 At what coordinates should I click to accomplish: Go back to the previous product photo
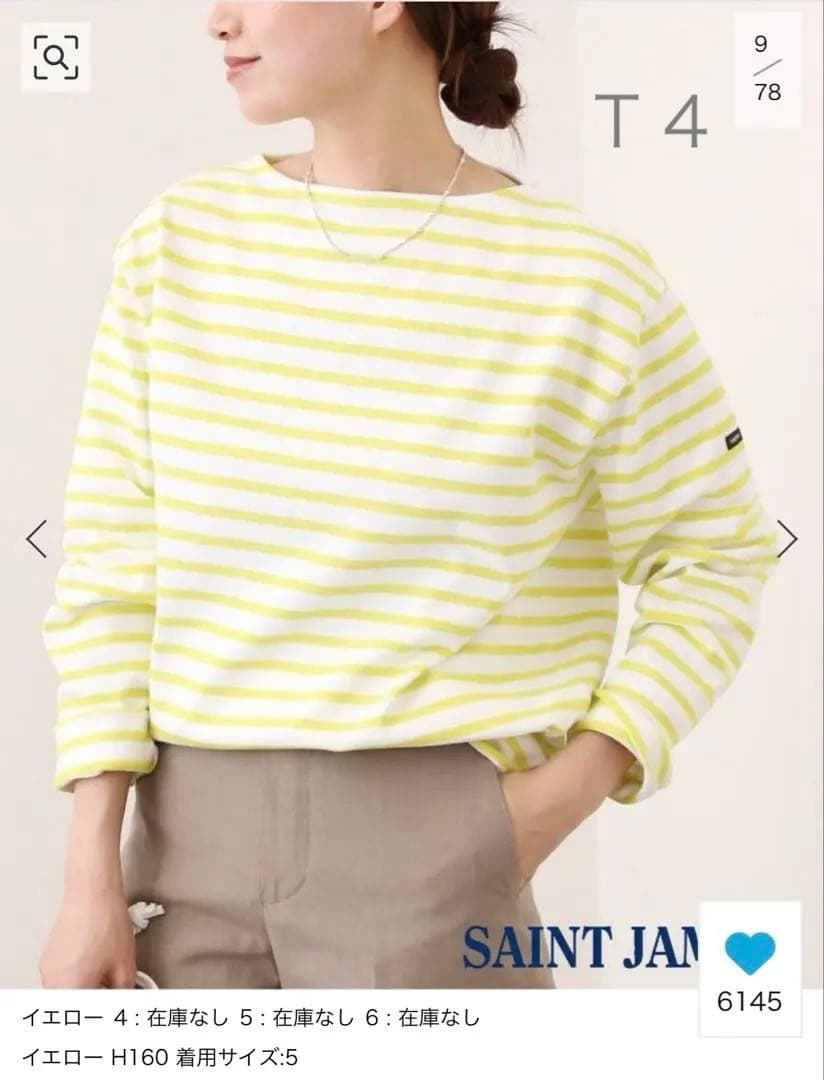coord(36,539)
